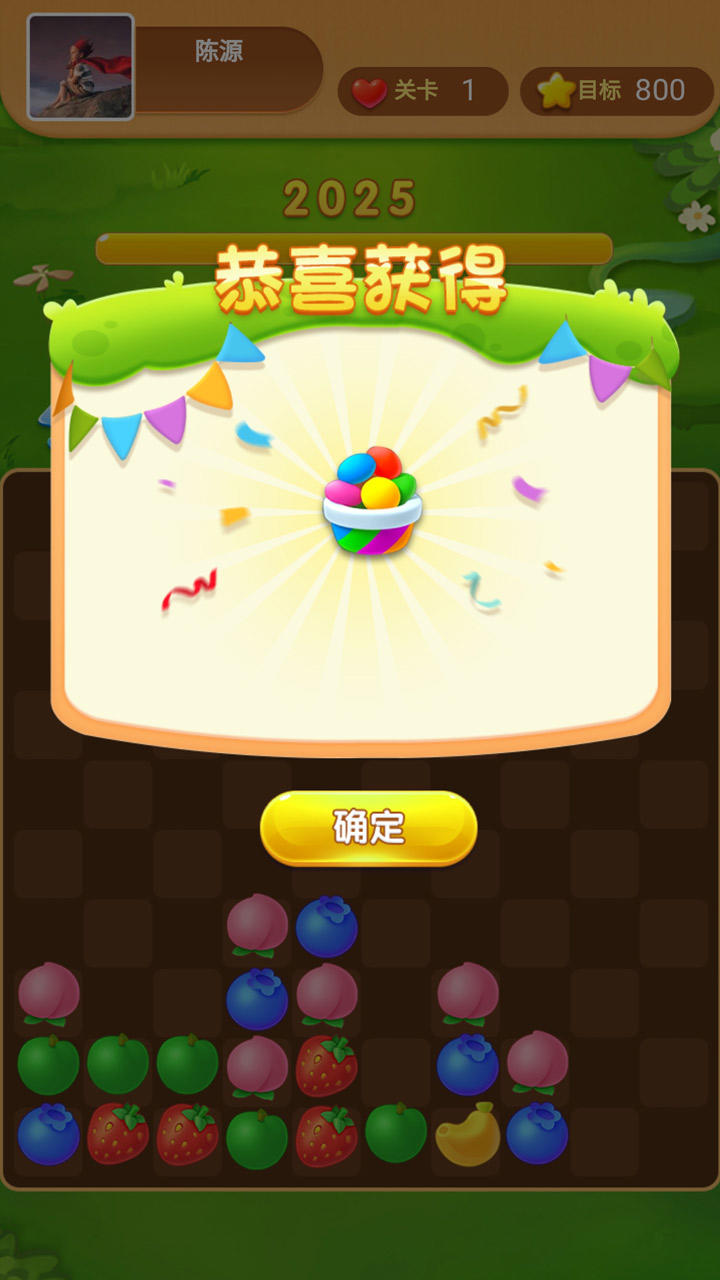720x1280 pixels.
Task: Open player 陈源's avatar profile
Action: [80, 67]
